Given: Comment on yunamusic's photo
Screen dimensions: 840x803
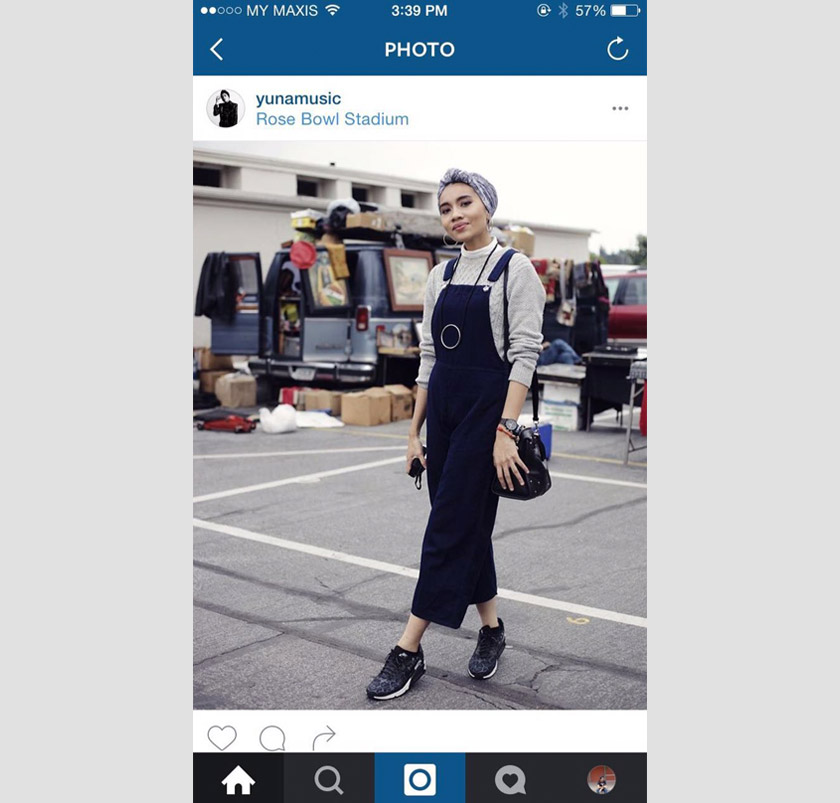Looking at the screenshot, I should point(272,738).
